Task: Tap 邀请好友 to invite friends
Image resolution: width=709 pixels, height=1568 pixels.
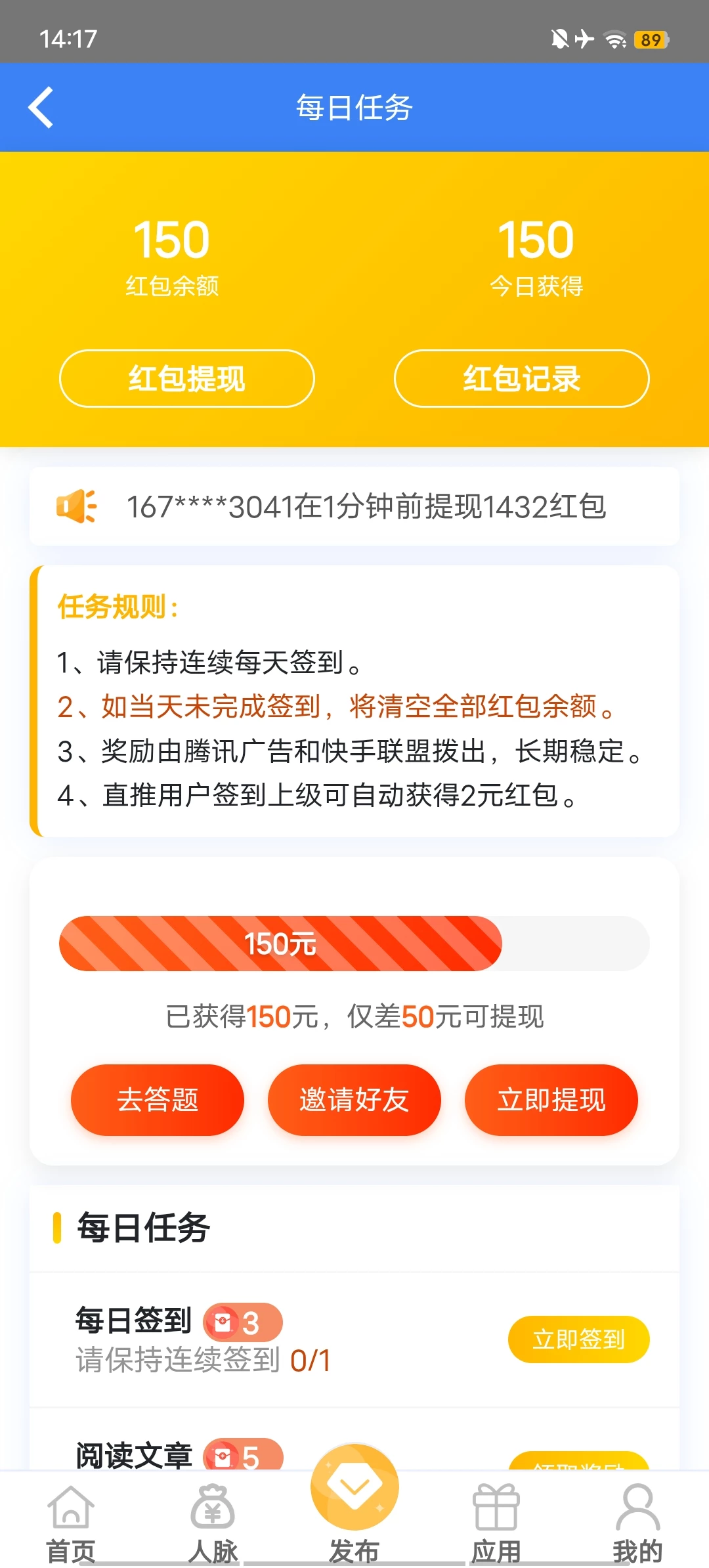Action: click(x=354, y=1100)
